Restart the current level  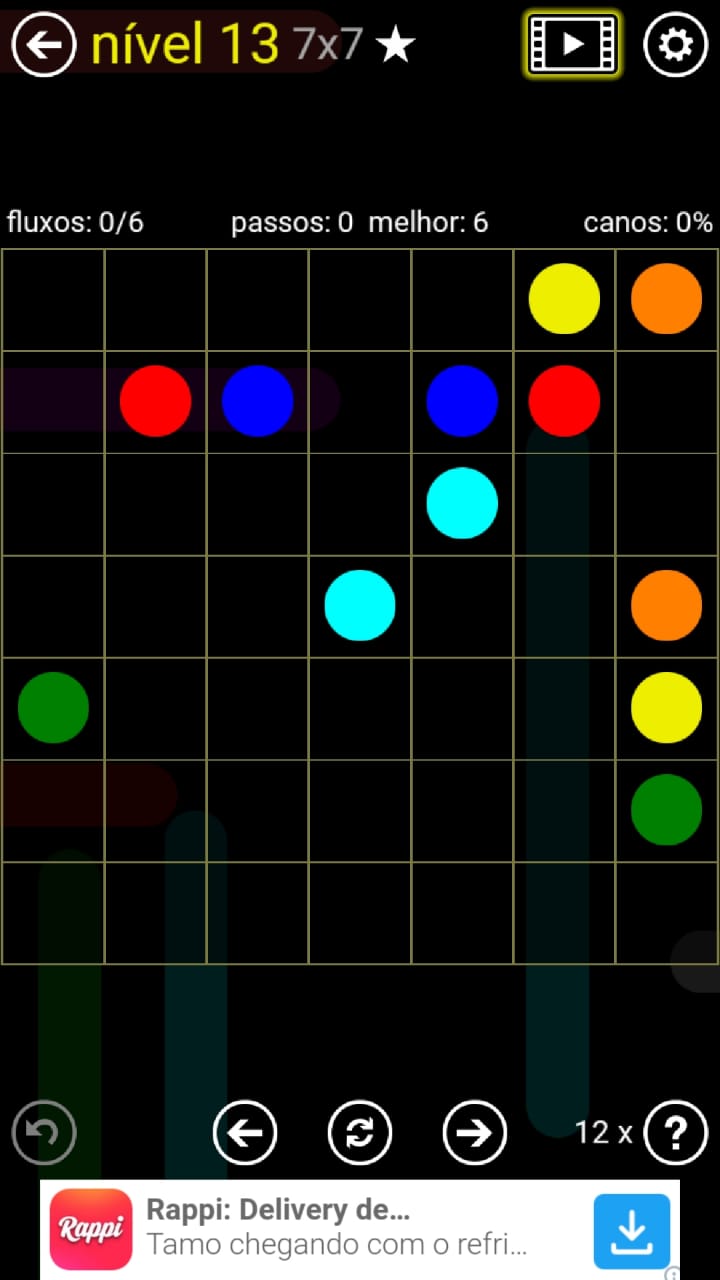click(360, 1133)
